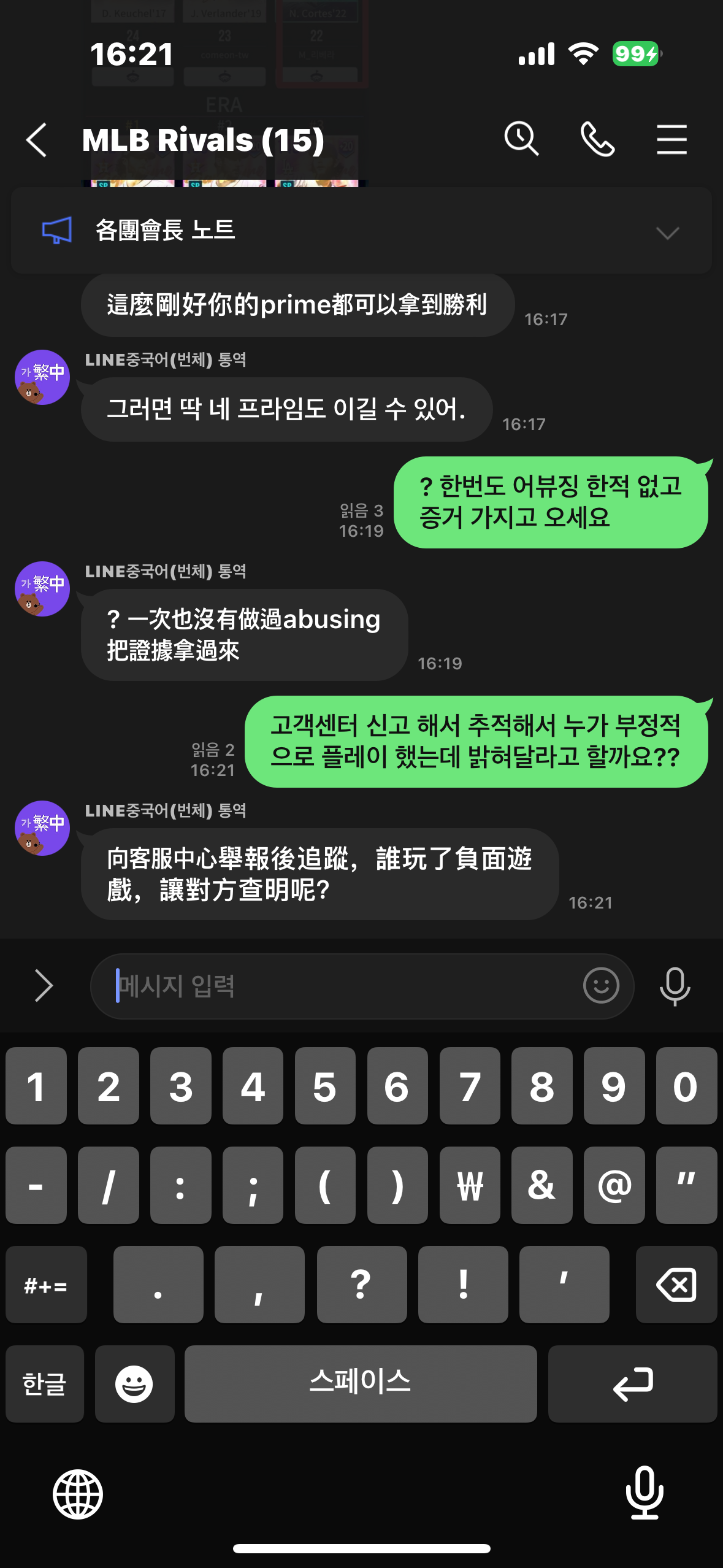
Task: Delete a character with backspace
Action: [x=676, y=1285]
